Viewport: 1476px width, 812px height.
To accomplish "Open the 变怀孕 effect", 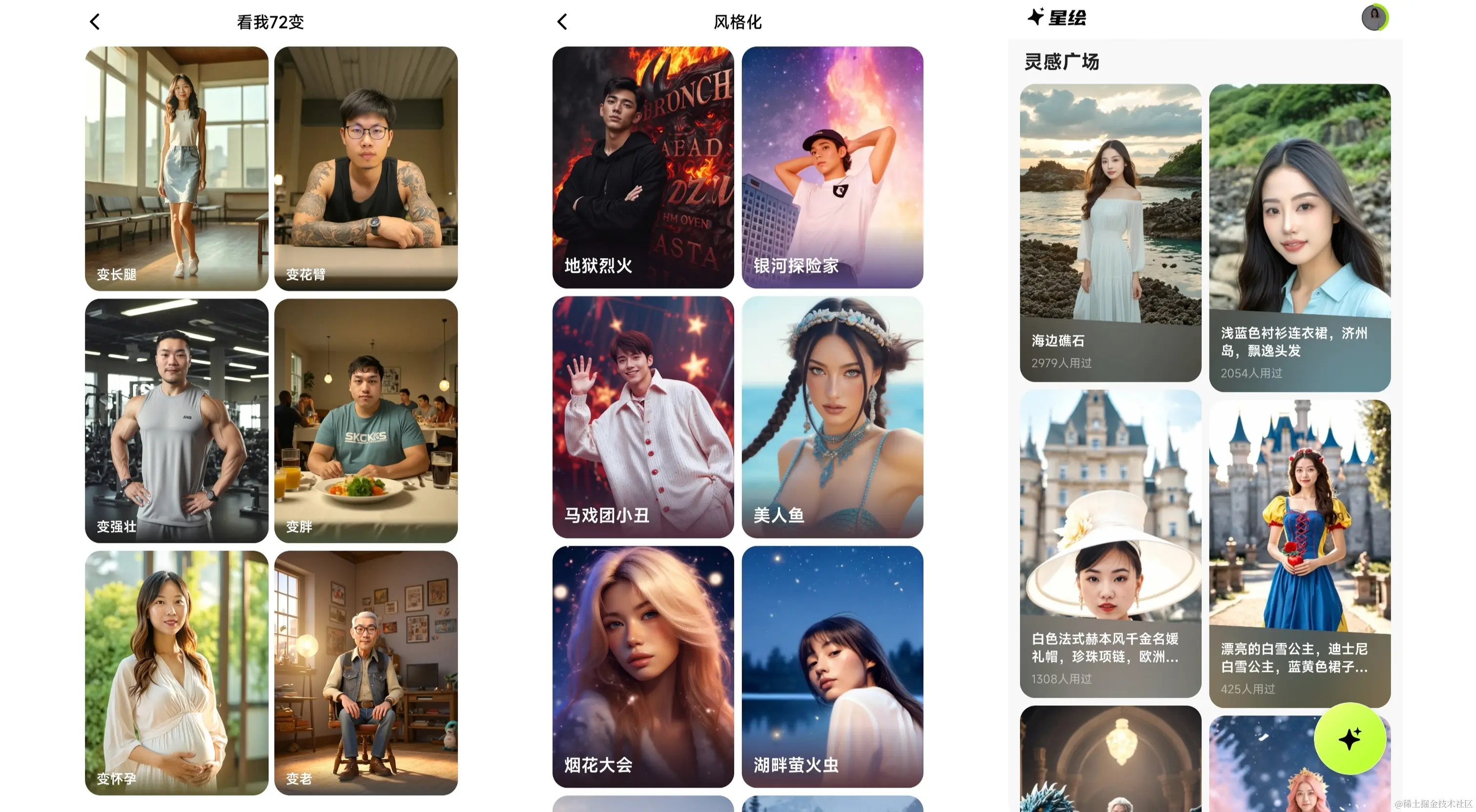I will pyautogui.click(x=177, y=673).
